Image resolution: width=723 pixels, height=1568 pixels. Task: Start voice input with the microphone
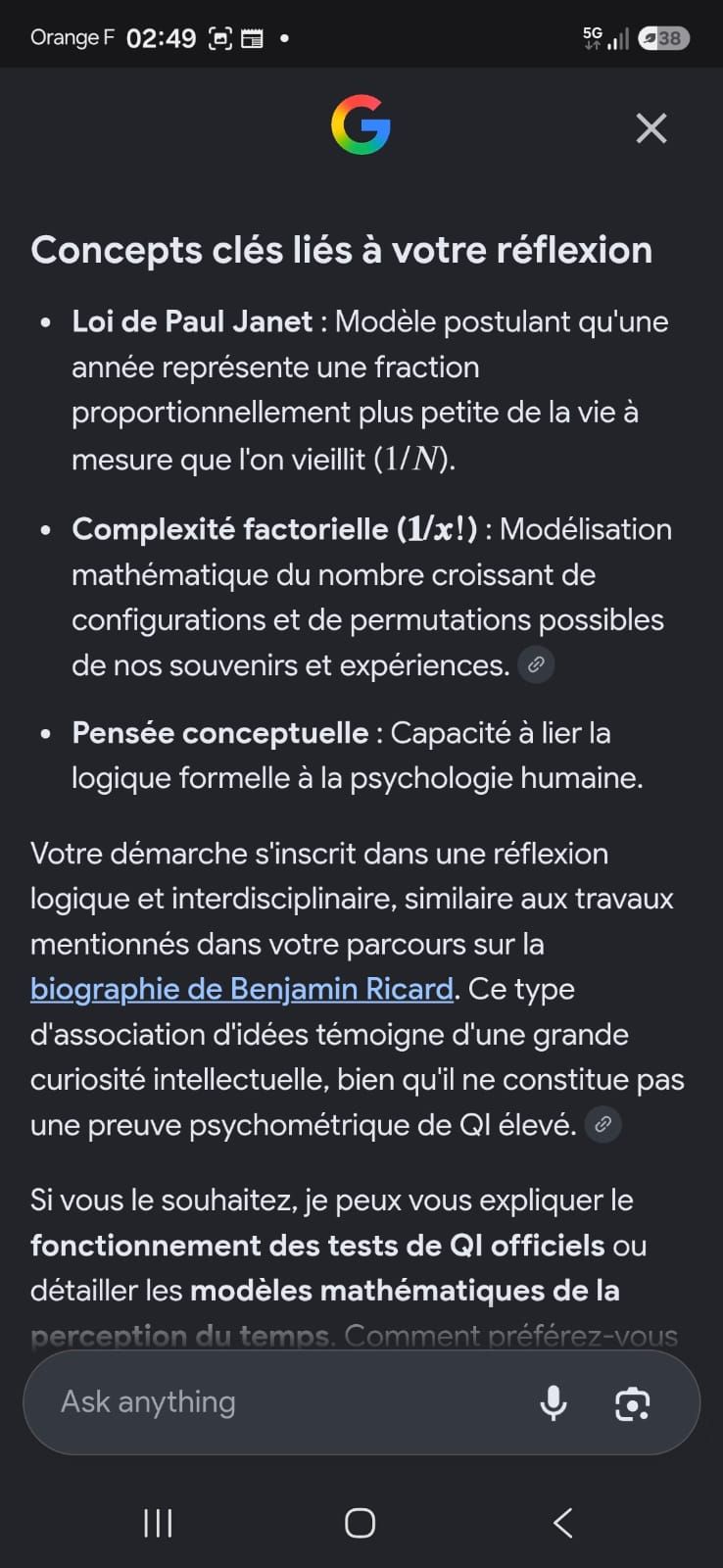[x=554, y=1403]
